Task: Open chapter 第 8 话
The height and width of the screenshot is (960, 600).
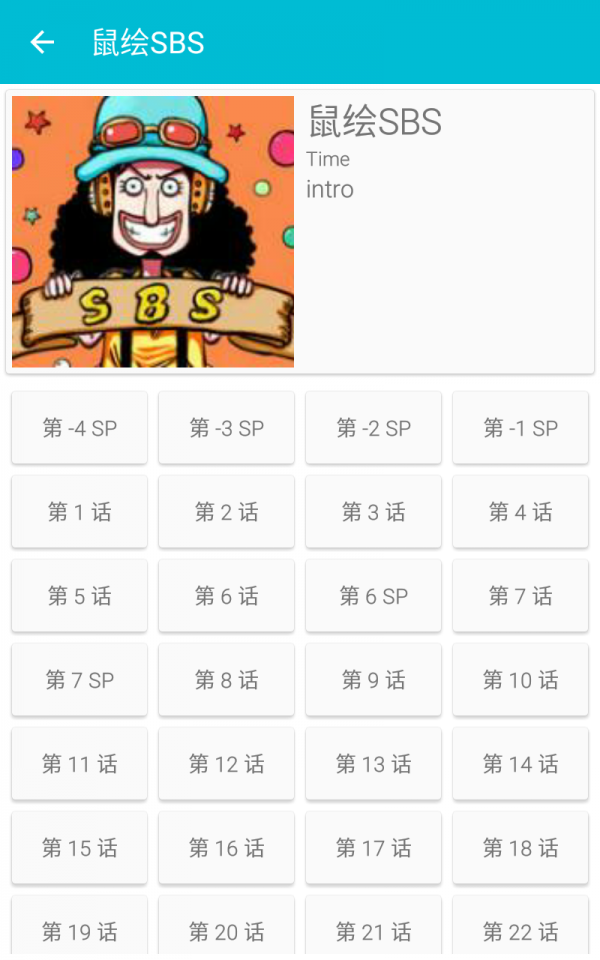Action: pos(227,680)
